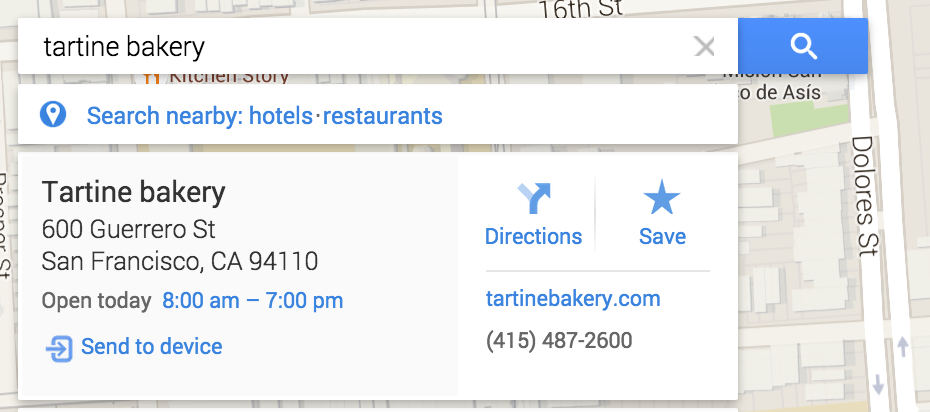View opening hours 8:00 am – 7:00 pm

(x=252, y=300)
